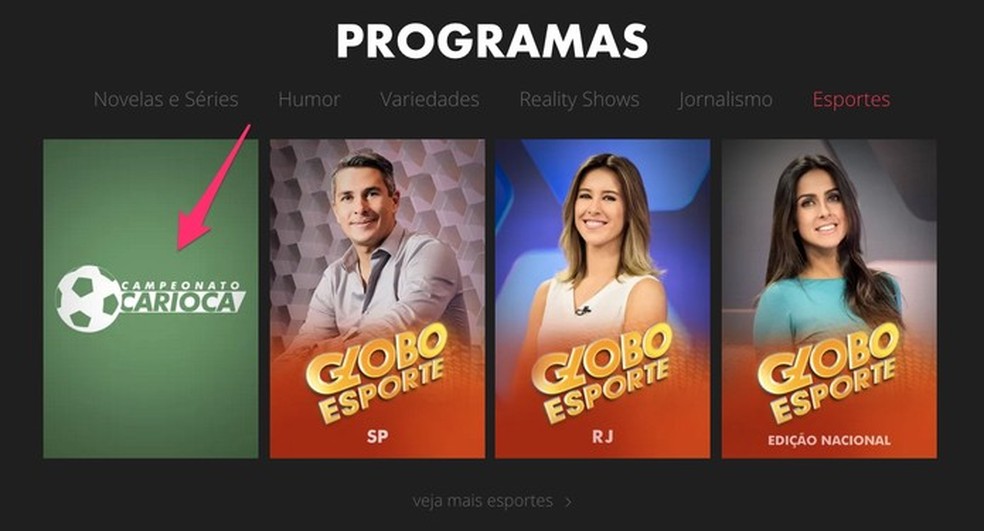
Task: Open Globo Esporte Edição Nacional card
Action: pos(829,298)
